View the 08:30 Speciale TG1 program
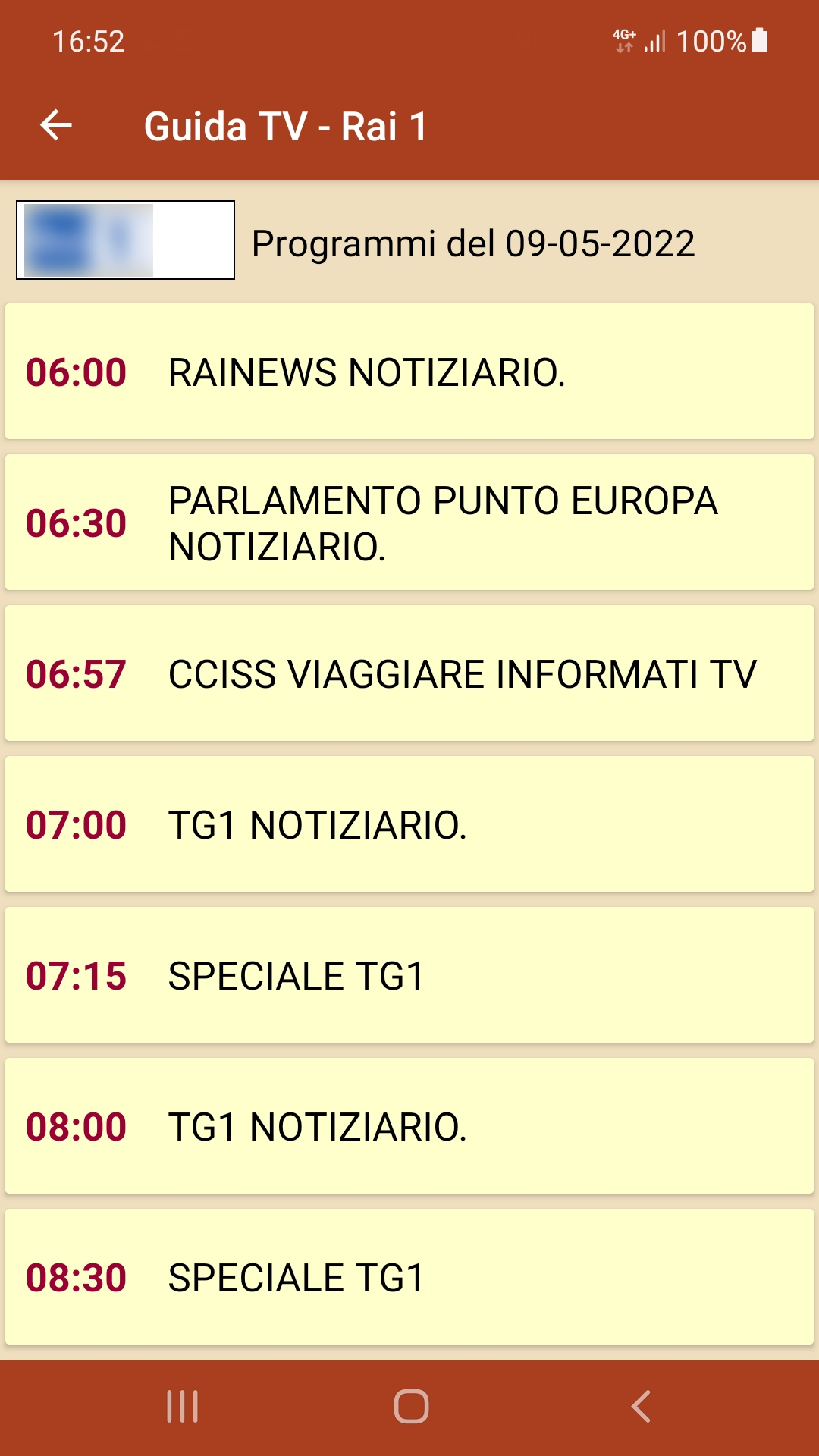Image resolution: width=819 pixels, height=1456 pixels. coord(409,1277)
